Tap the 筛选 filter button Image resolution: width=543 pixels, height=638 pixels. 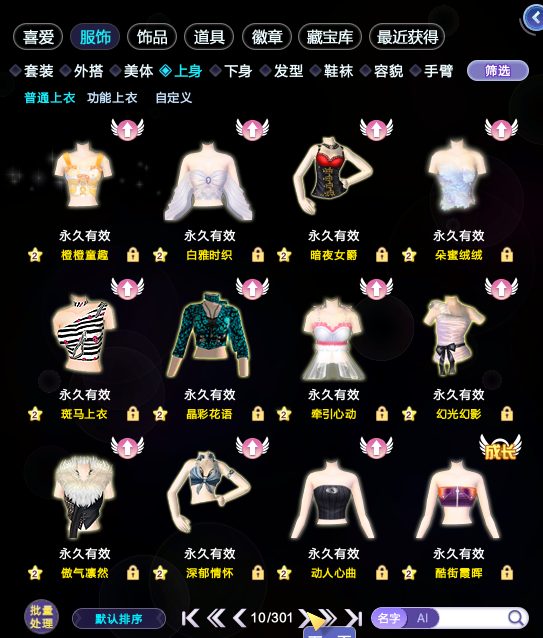[498, 71]
